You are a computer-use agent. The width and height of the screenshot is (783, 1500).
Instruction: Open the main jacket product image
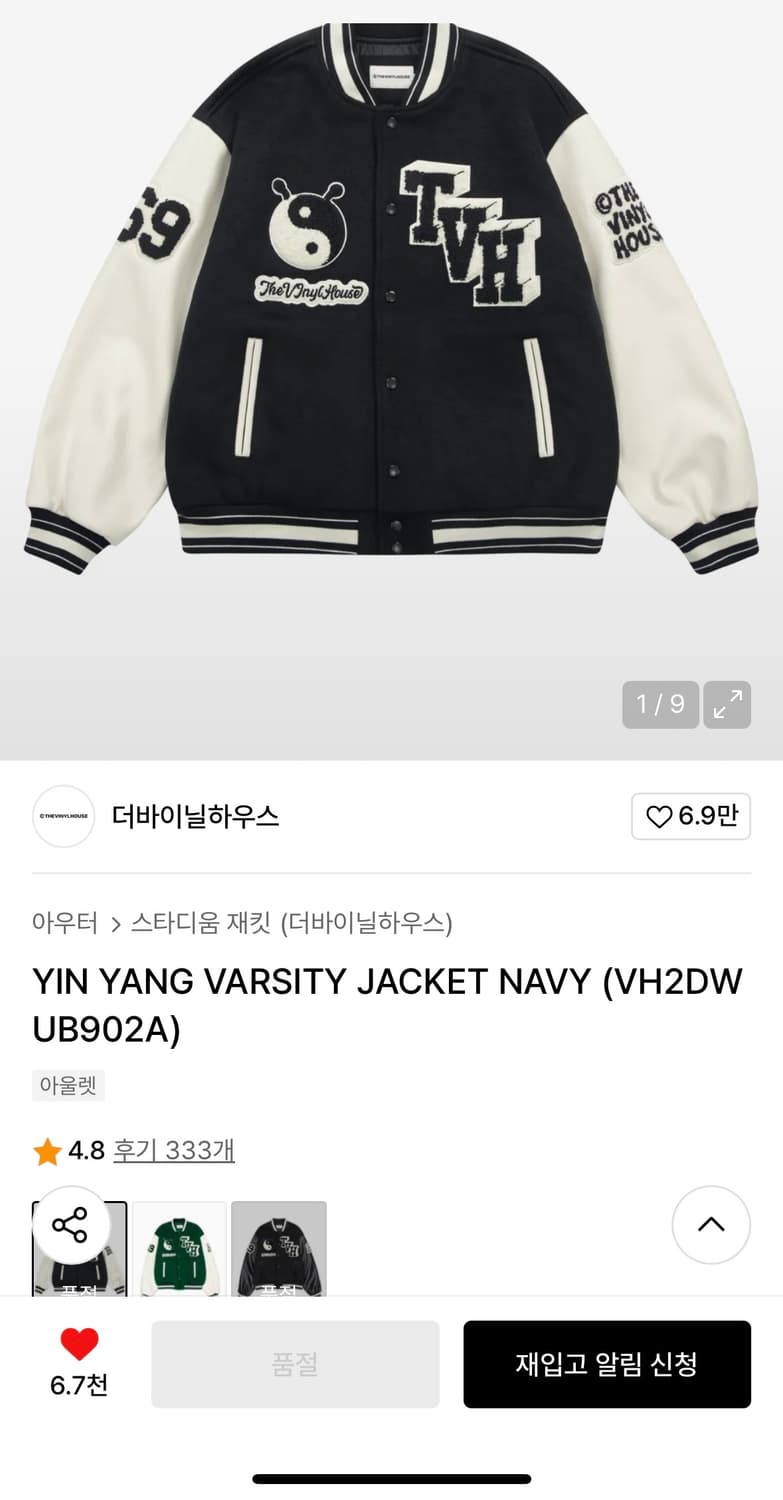pyautogui.click(x=391, y=300)
